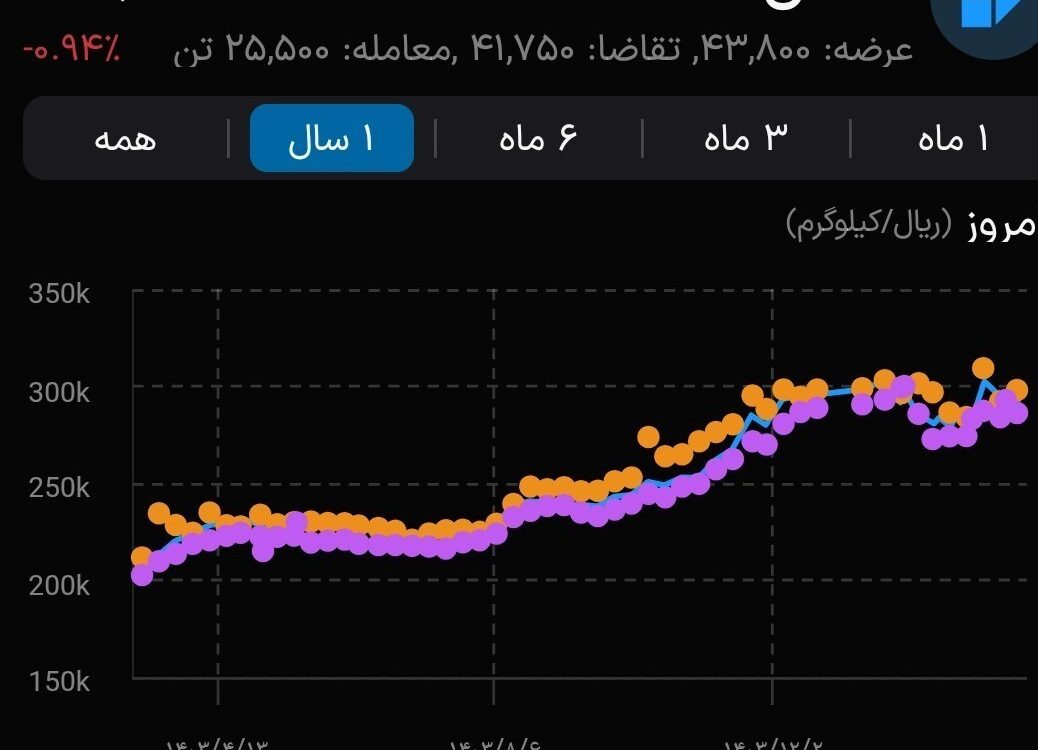Switch chart to همه
This screenshot has height=750, width=1038.
(x=126, y=138)
